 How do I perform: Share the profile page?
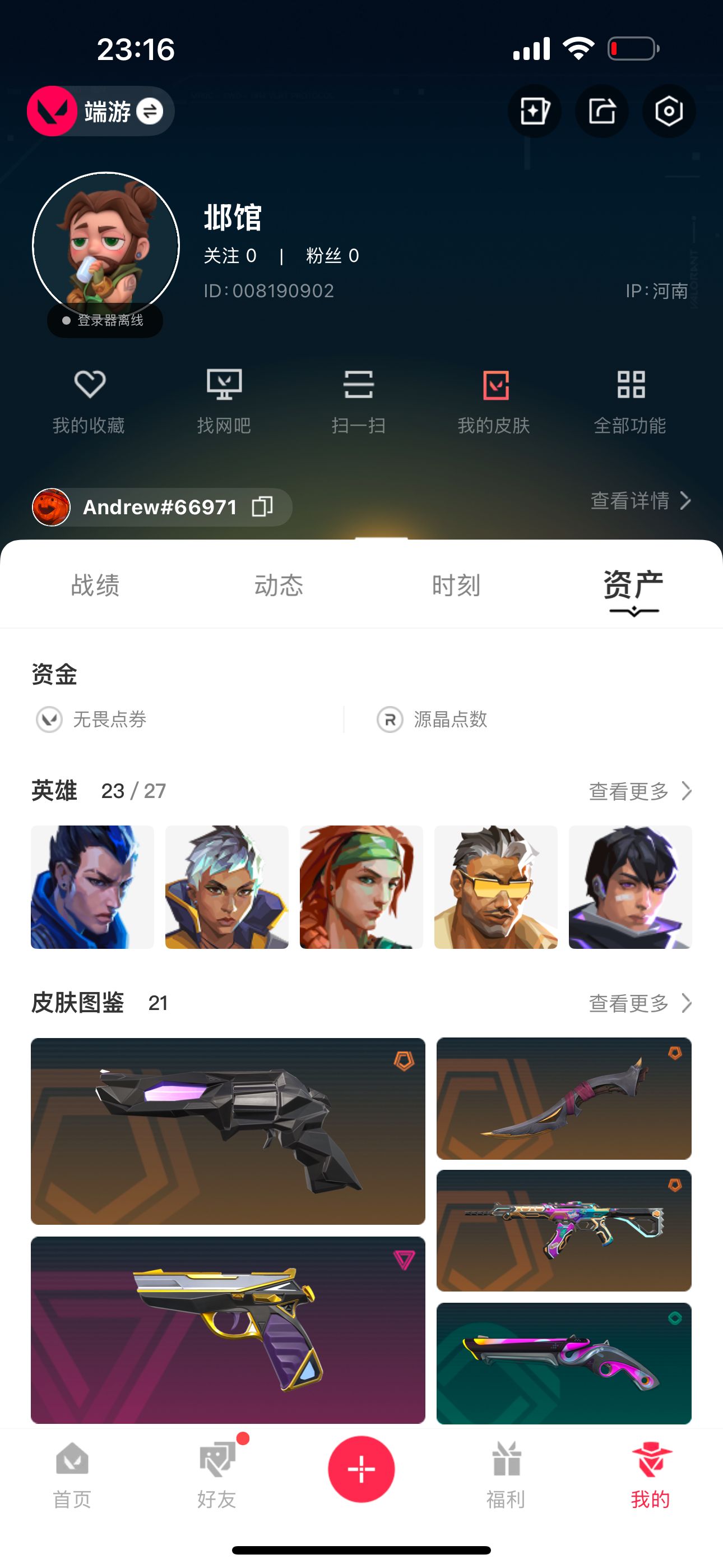(601, 111)
